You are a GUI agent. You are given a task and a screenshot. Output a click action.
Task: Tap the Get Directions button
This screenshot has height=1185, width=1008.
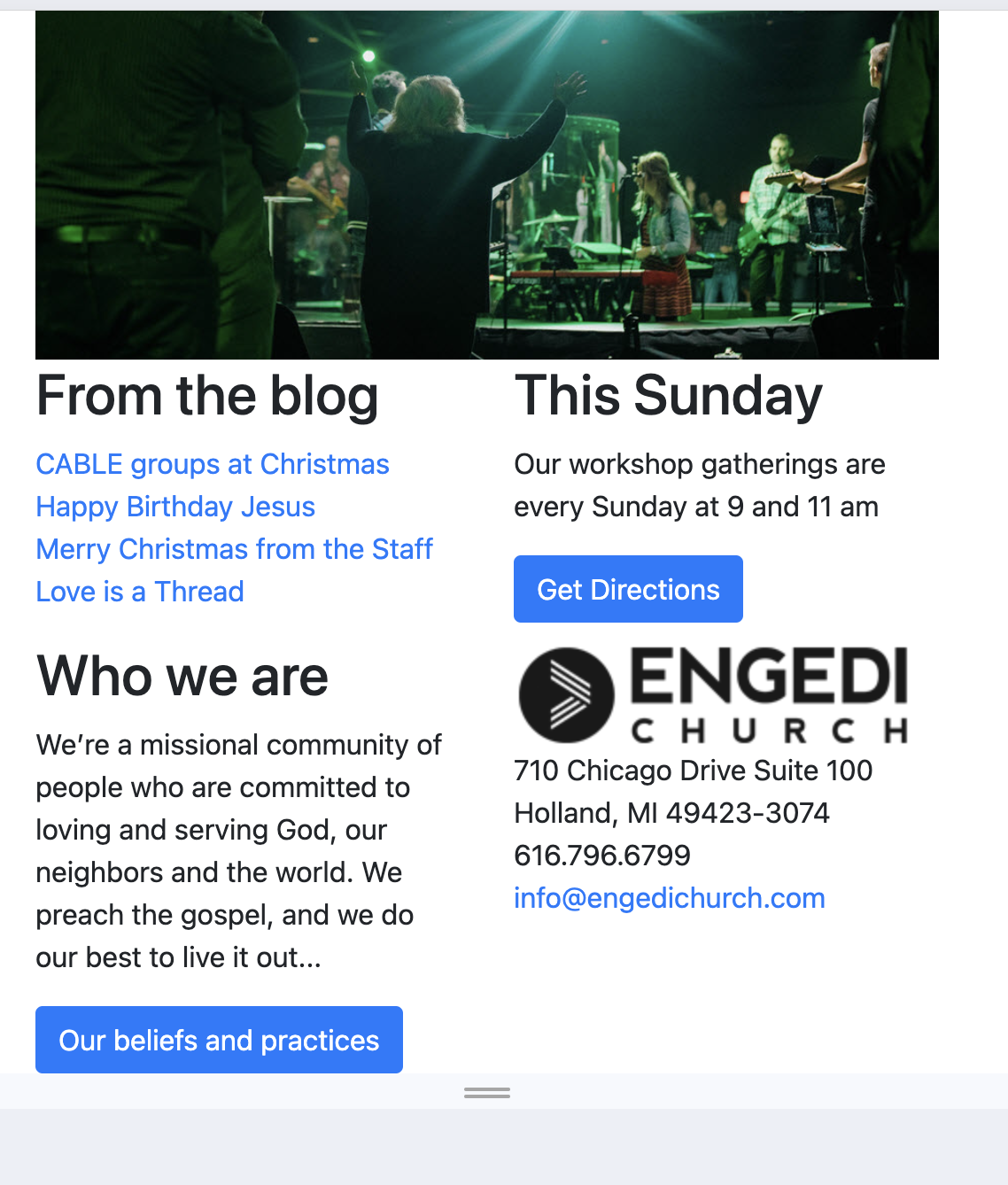(x=628, y=589)
